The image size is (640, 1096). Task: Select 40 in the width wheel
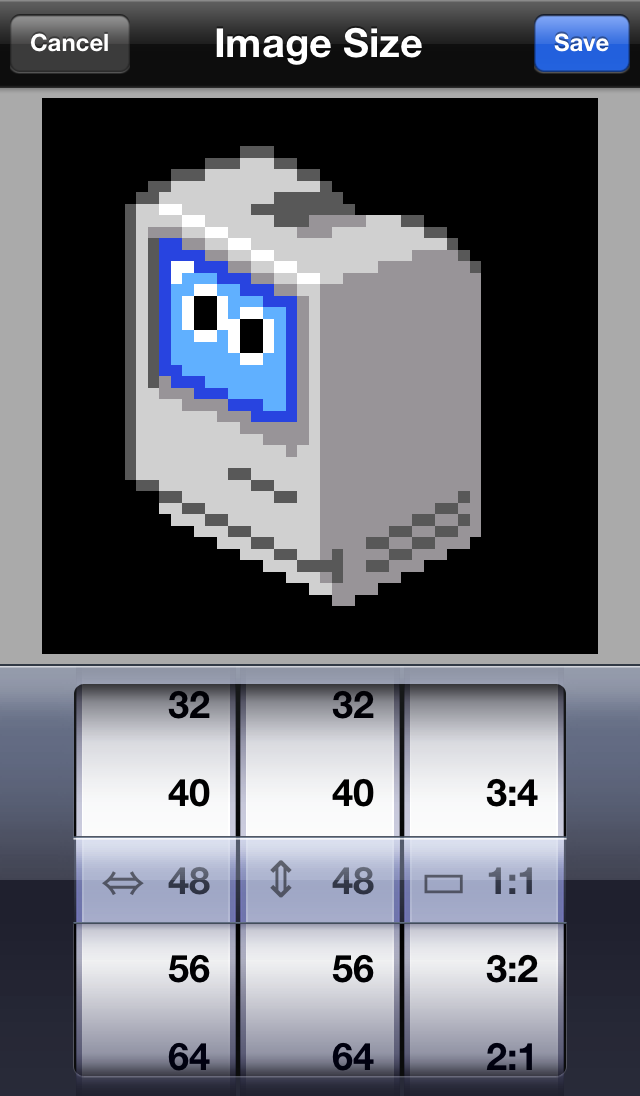(x=189, y=793)
